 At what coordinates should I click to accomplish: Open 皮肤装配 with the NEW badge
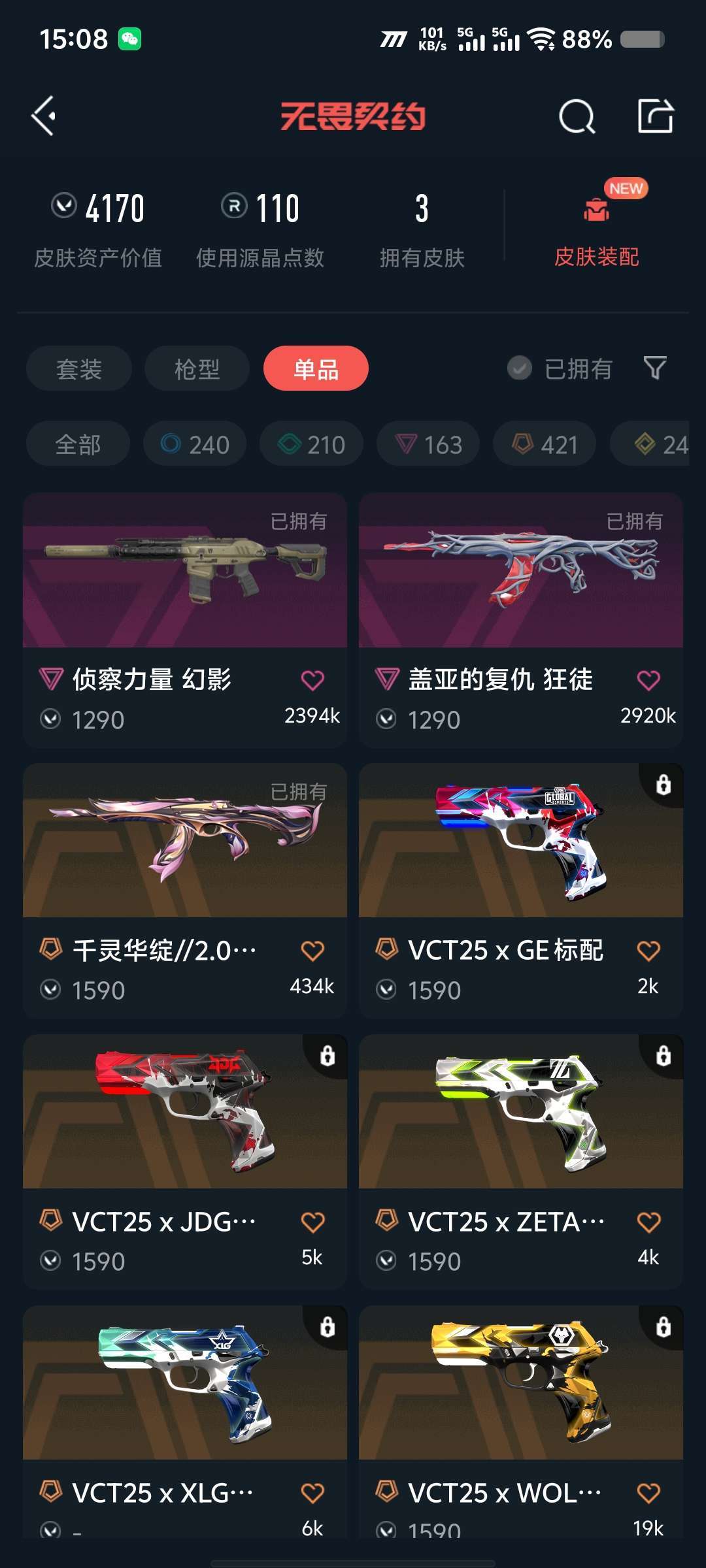tap(597, 225)
